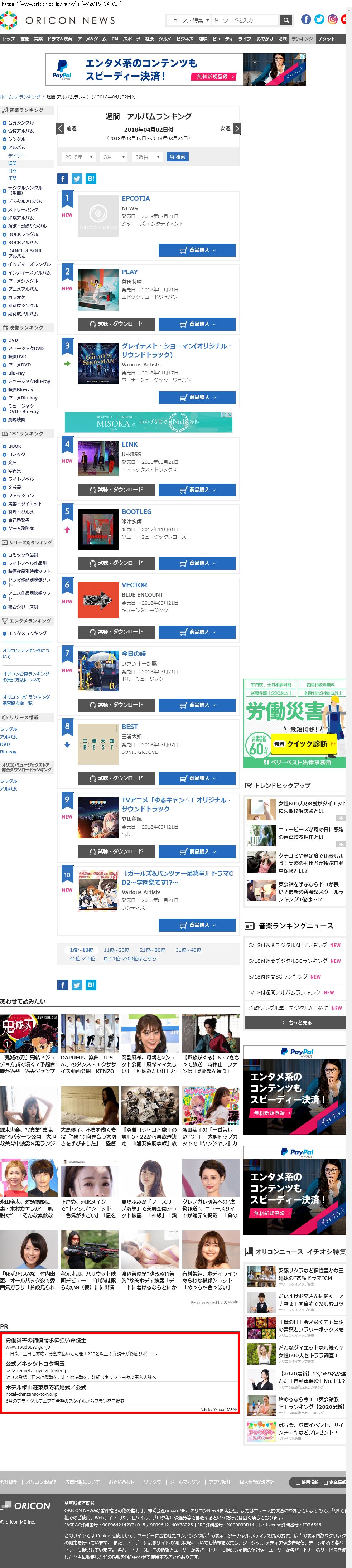Tap the blue 検索 button
This screenshot has height=1568, width=352.
click(x=177, y=157)
